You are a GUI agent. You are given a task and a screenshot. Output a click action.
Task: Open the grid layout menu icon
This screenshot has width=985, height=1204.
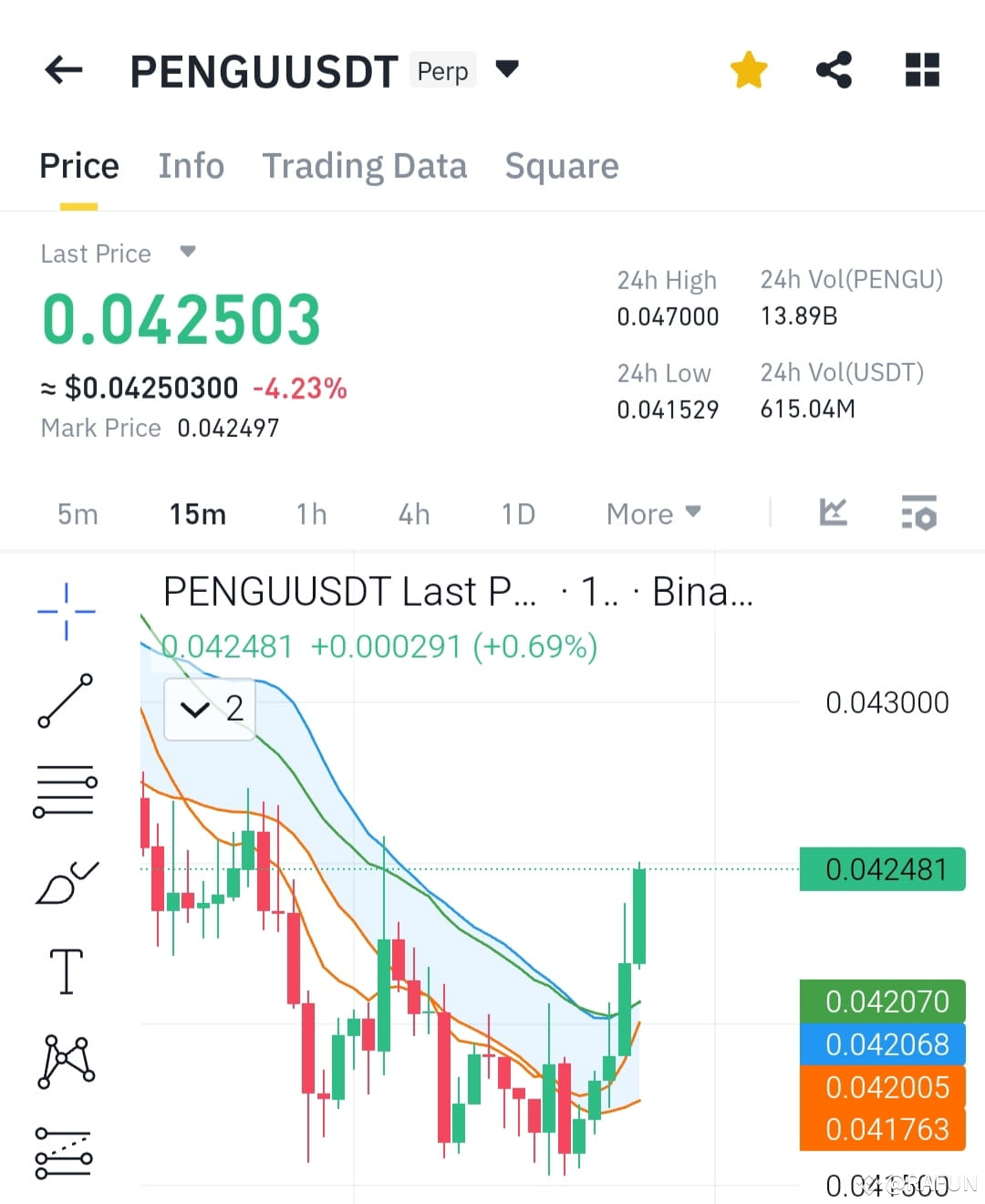[x=922, y=70]
